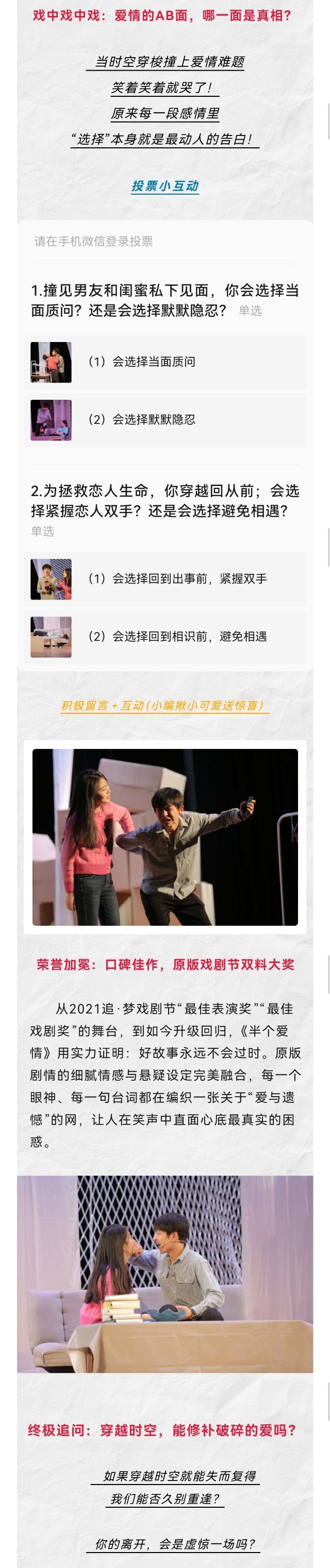The width and height of the screenshot is (330, 1568).
Task: Choose 会选择回到相识前,避免相遇
Action: click(164, 636)
